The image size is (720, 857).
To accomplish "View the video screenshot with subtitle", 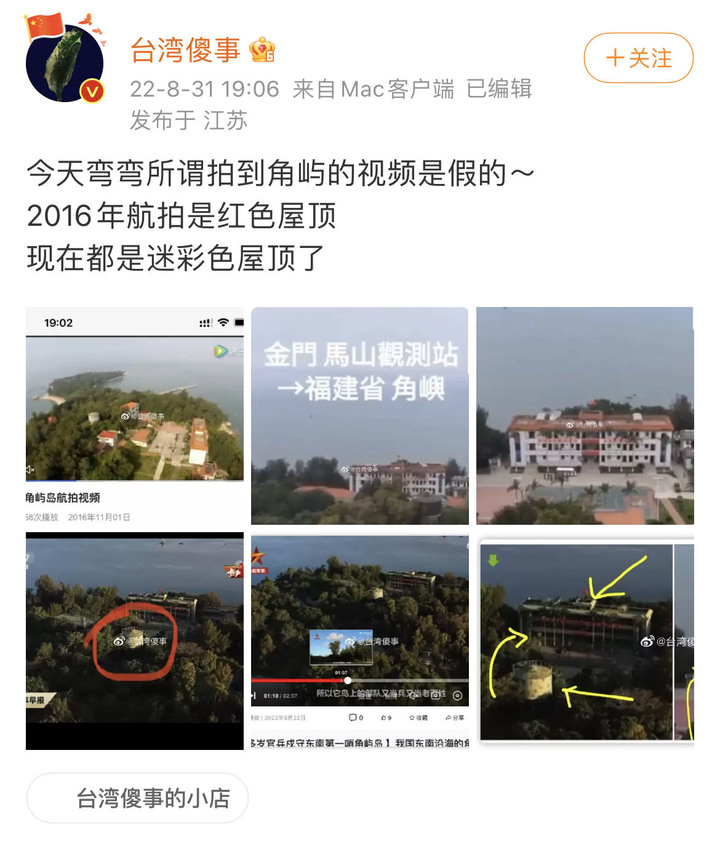I will pyautogui.click(x=359, y=641).
